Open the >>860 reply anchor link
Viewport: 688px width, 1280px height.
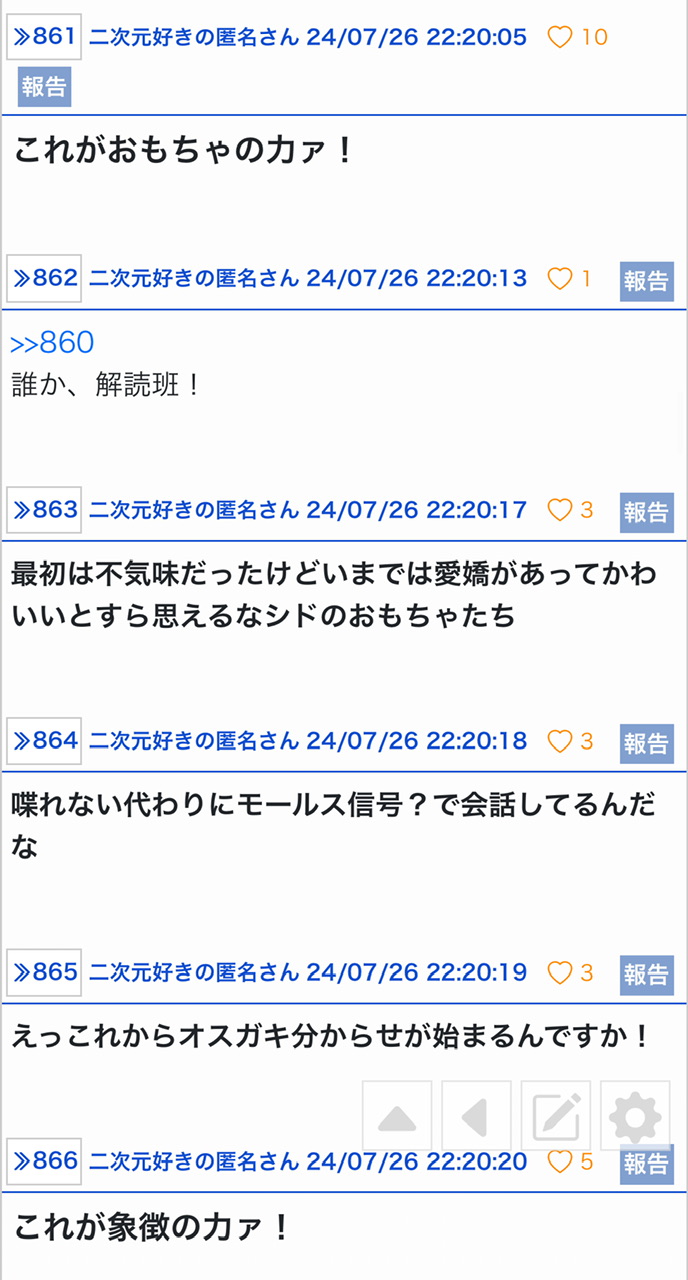pyautogui.click(x=52, y=343)
